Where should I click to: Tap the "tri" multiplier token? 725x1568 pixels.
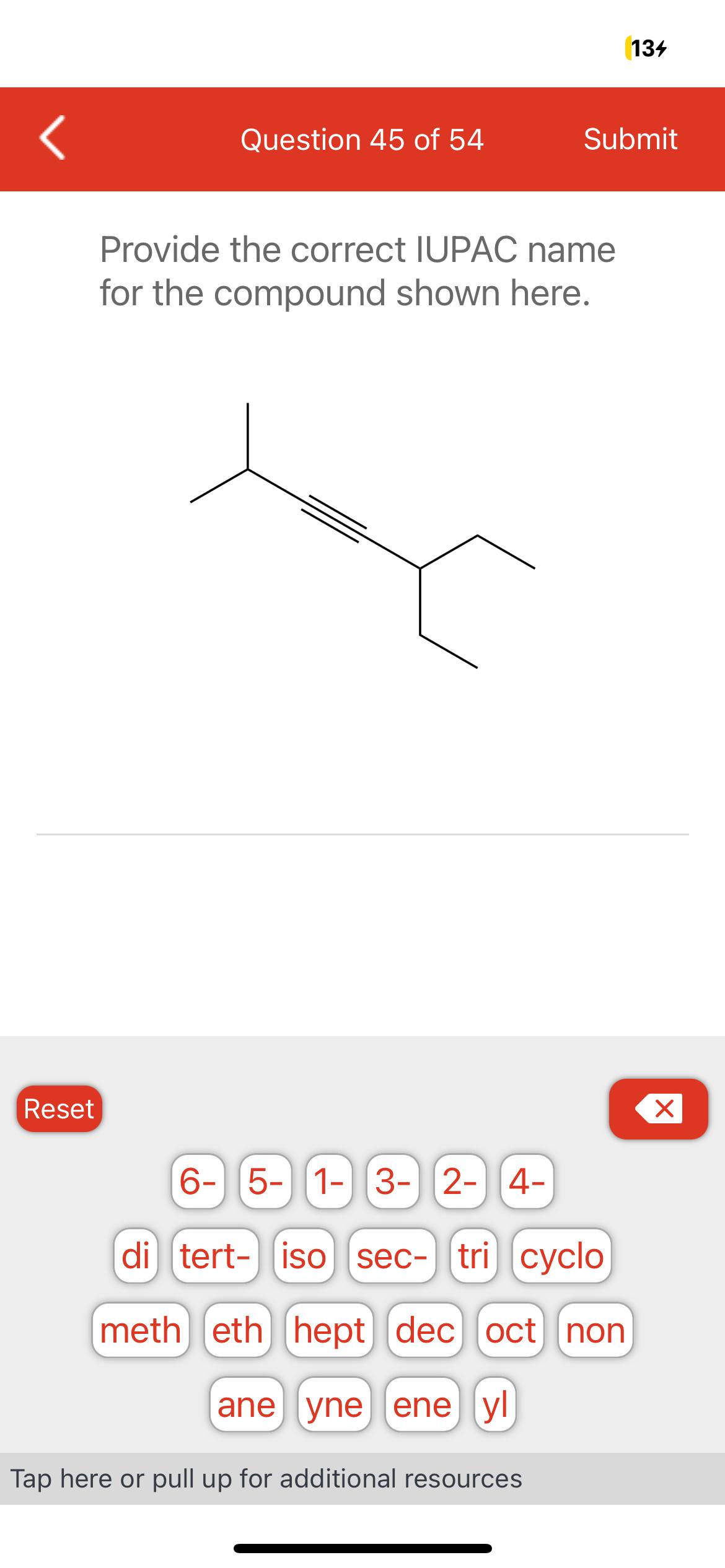pyautogui.click(x=473, y=1257)
